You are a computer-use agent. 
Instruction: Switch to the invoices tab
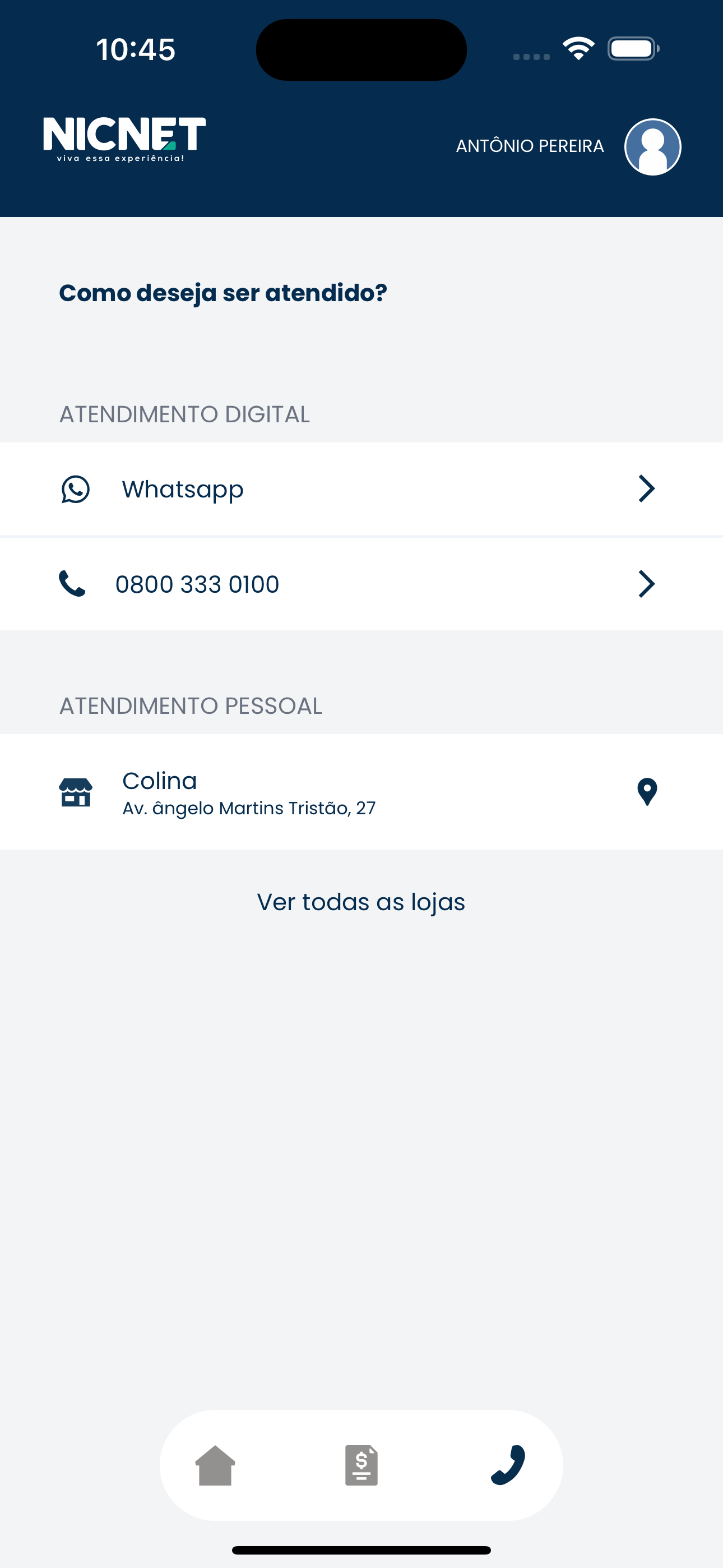coord(361,1466)
